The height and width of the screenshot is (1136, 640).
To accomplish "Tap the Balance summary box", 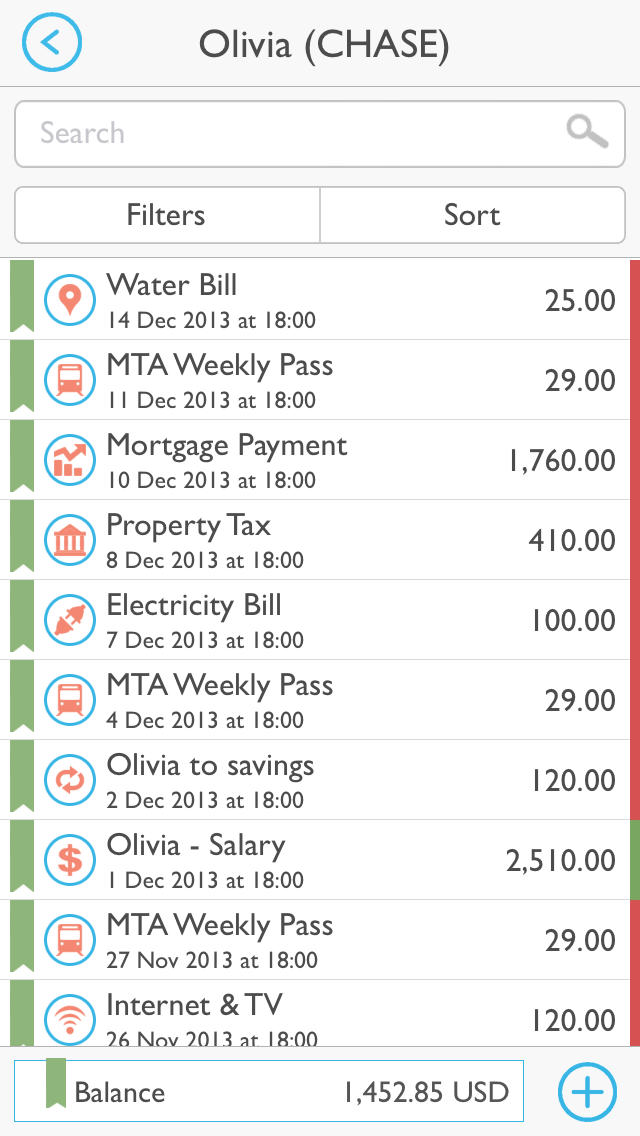I will 269,1091.
